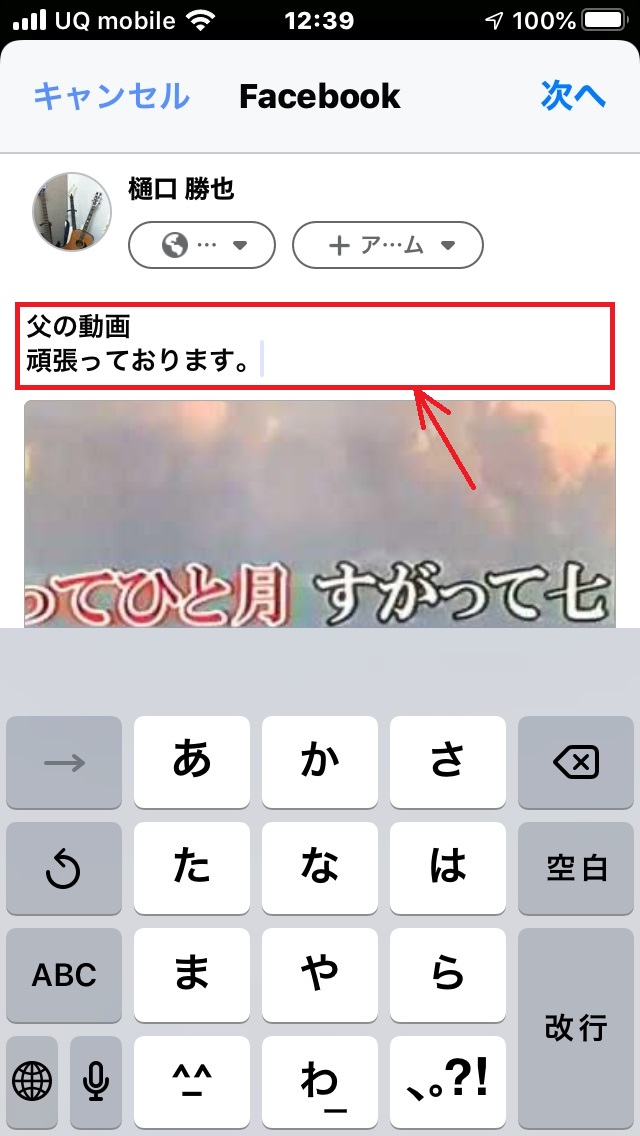Tap the 改行 return key
This screenshot has width=640, height=1136.
pyautogui.click(x=576, y=1027)
